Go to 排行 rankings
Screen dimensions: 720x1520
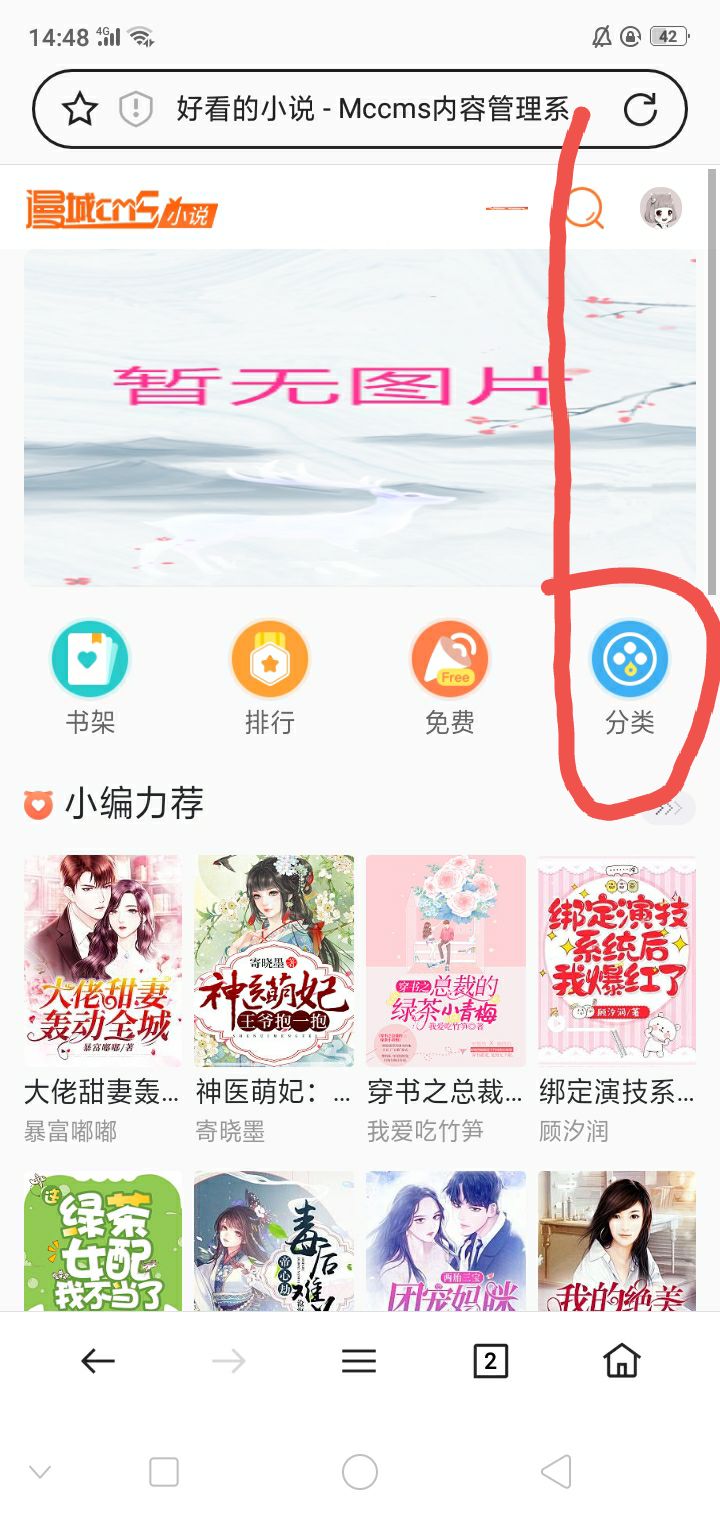(x=270, y=676)
